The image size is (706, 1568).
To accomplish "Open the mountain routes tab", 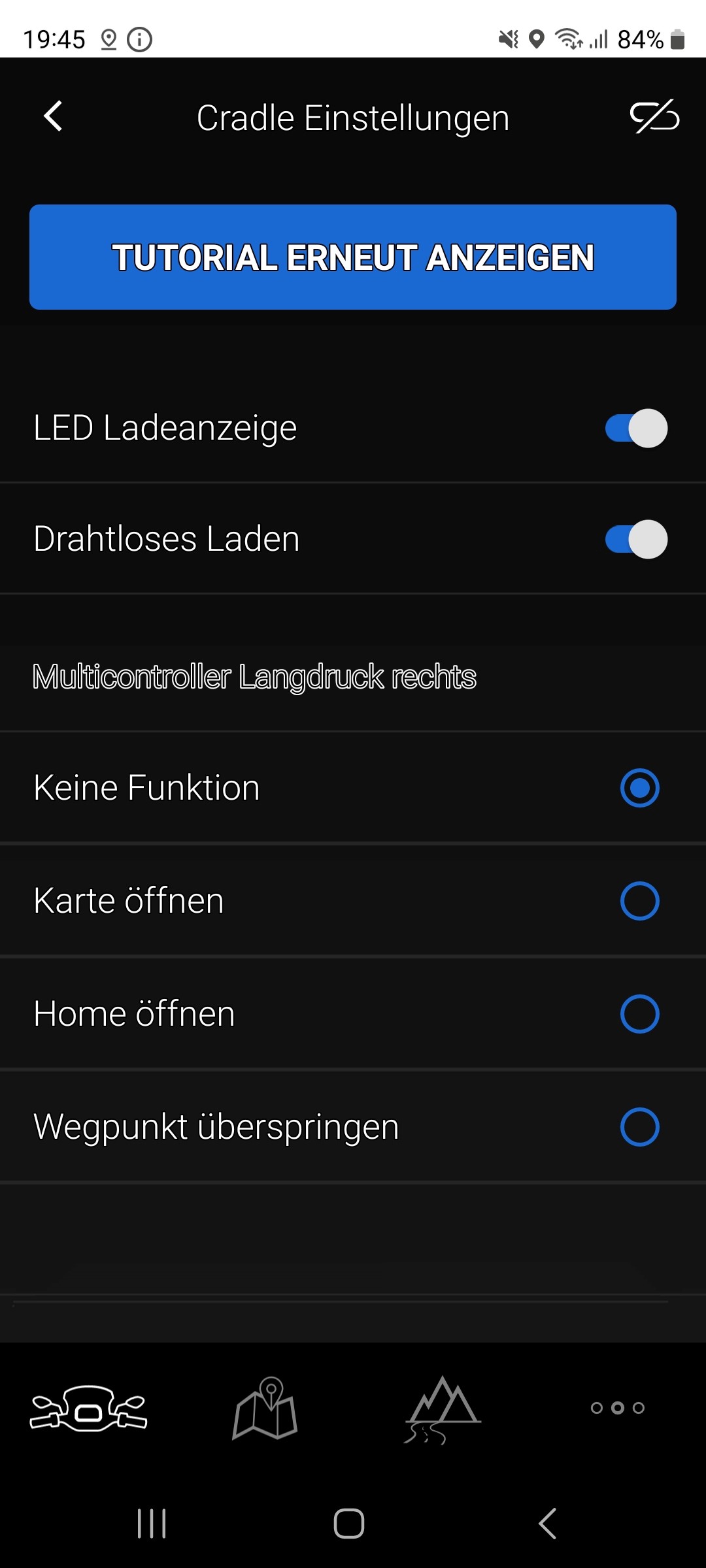I will [x=443, y=1409].
